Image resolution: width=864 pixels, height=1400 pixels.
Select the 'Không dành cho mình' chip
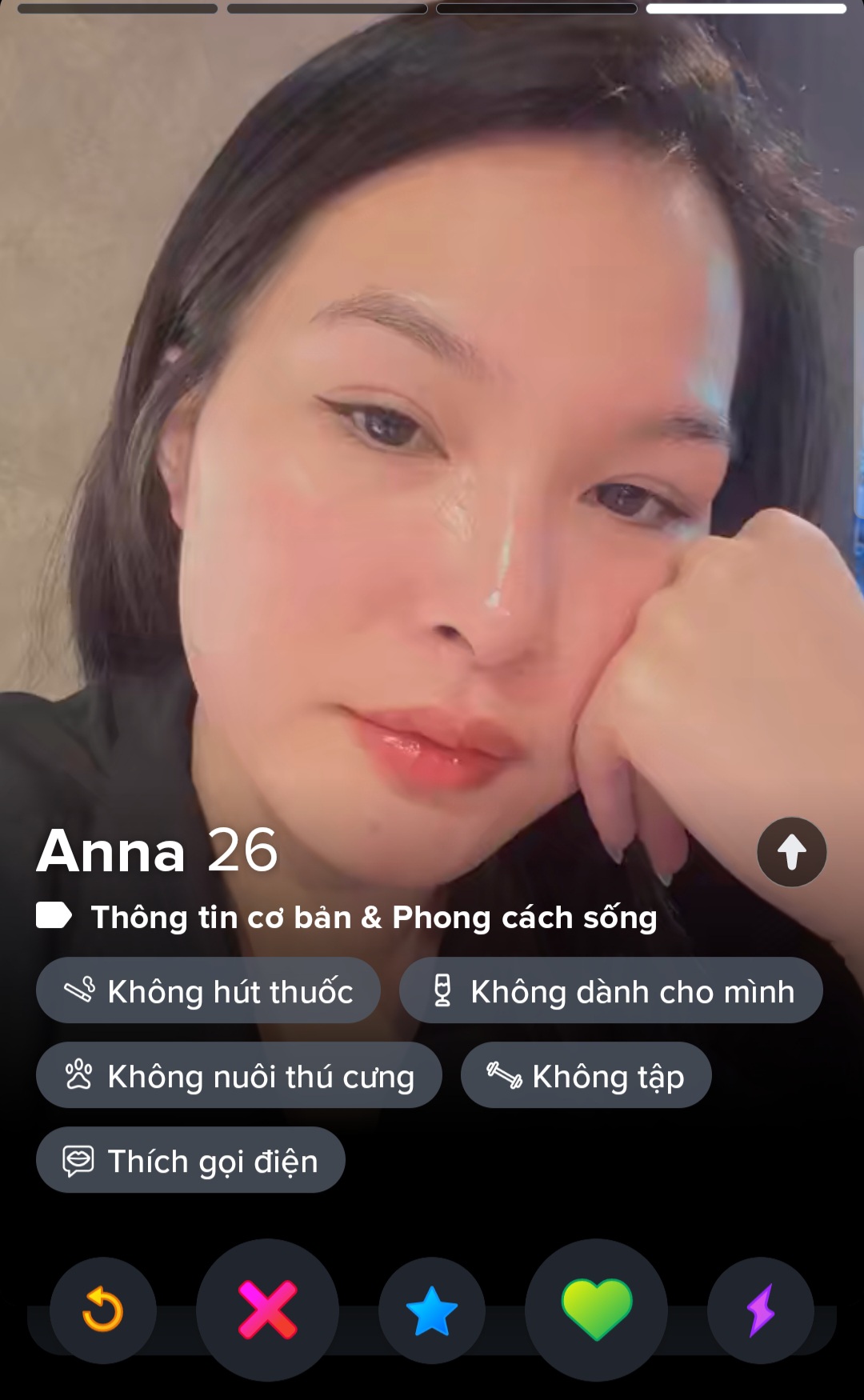coord(610,990)
